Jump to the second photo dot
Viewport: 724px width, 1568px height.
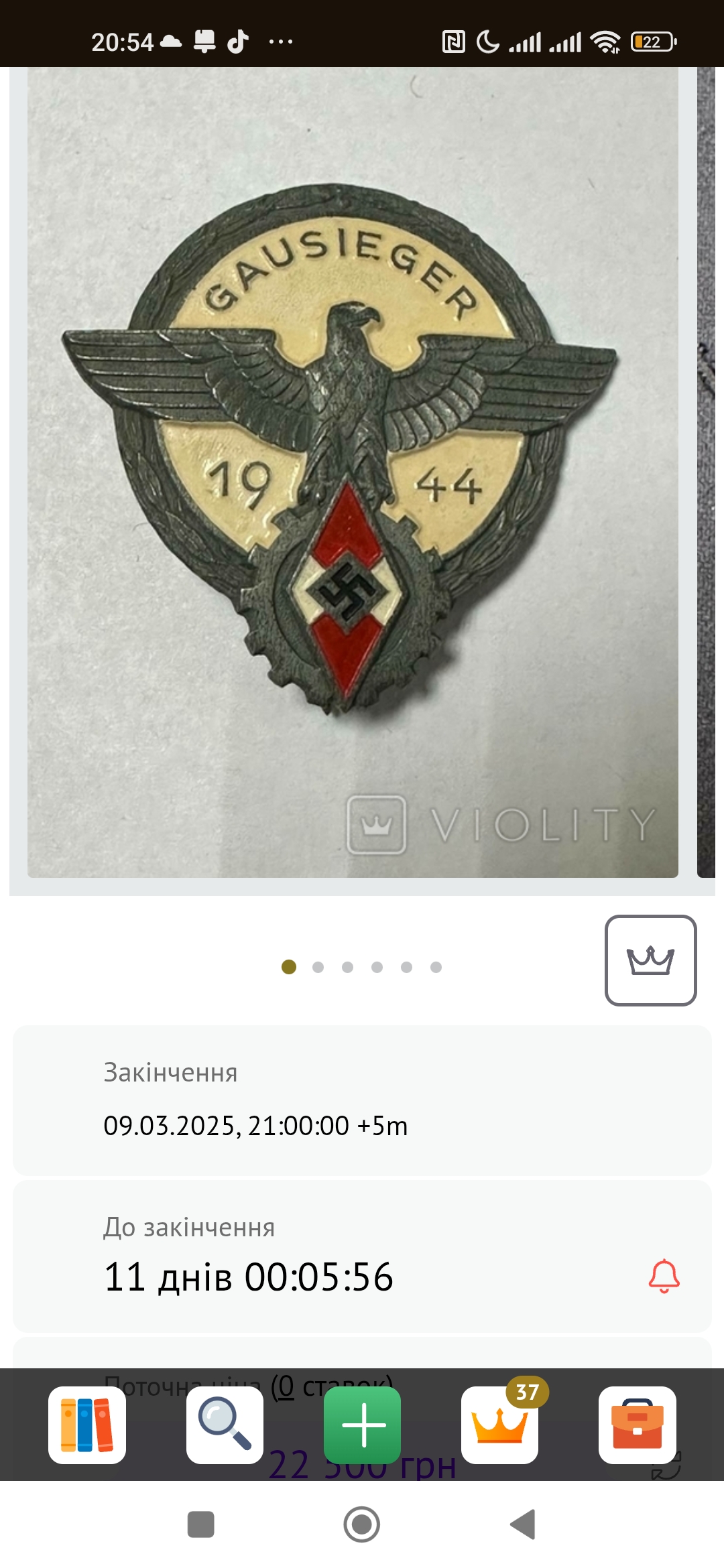[x=318, y=967]
